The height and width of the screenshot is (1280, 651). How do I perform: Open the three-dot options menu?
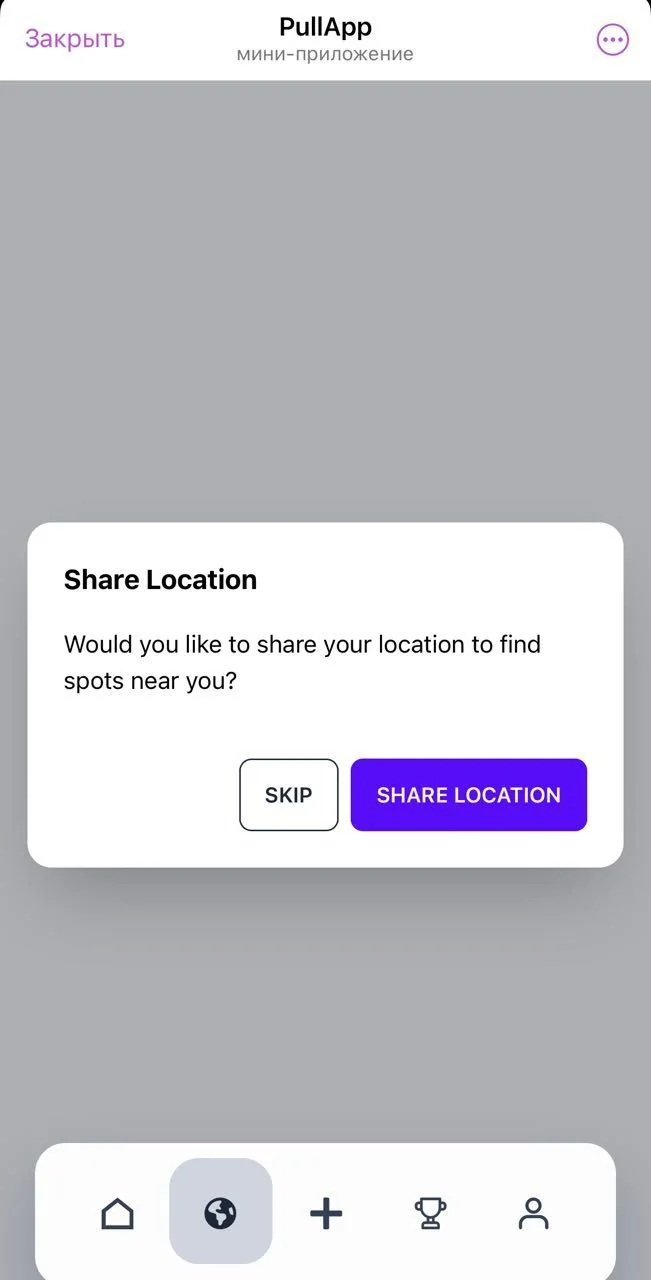tap(612, 40)
